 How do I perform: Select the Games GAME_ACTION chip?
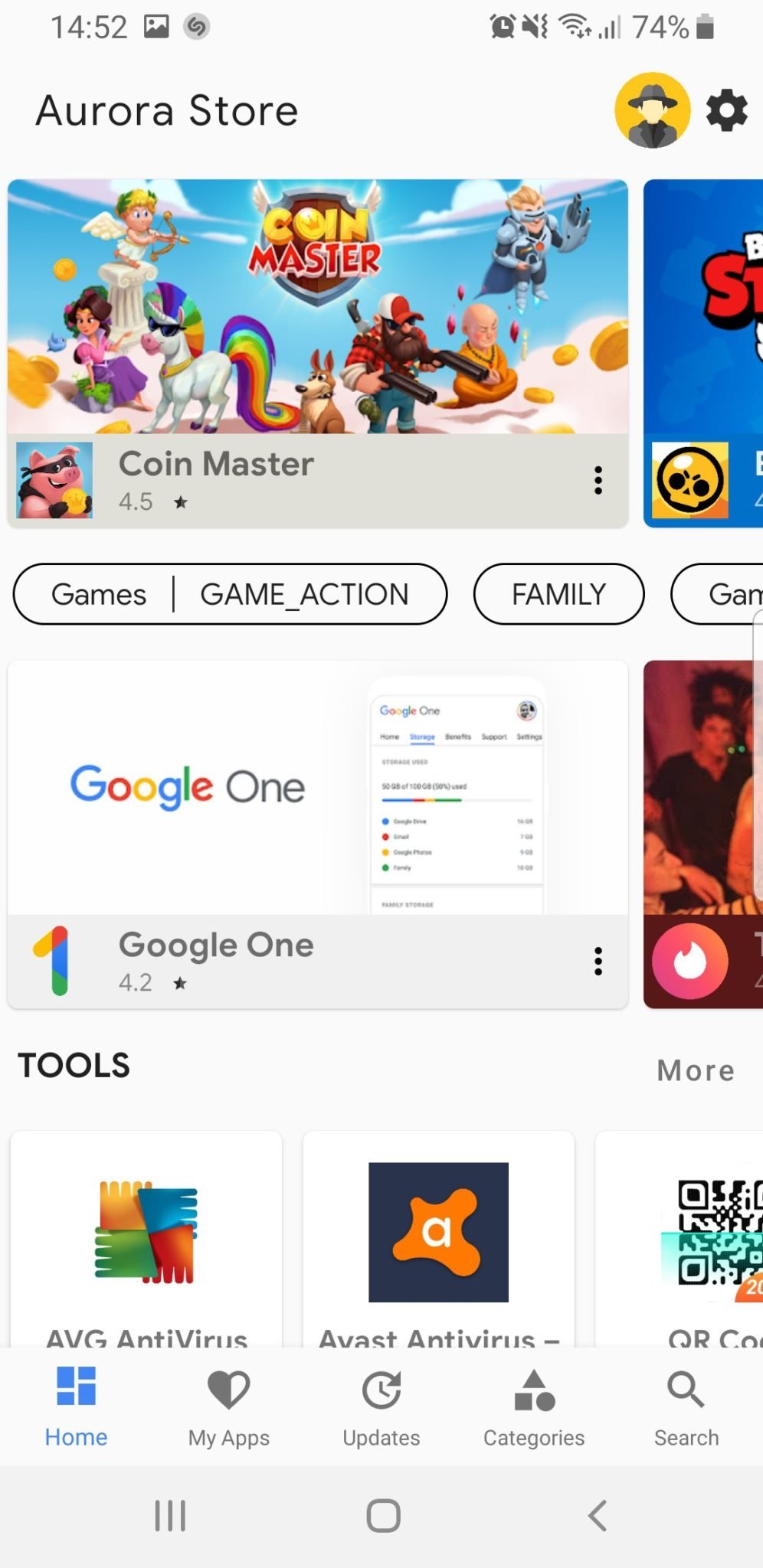pos(230,594)
